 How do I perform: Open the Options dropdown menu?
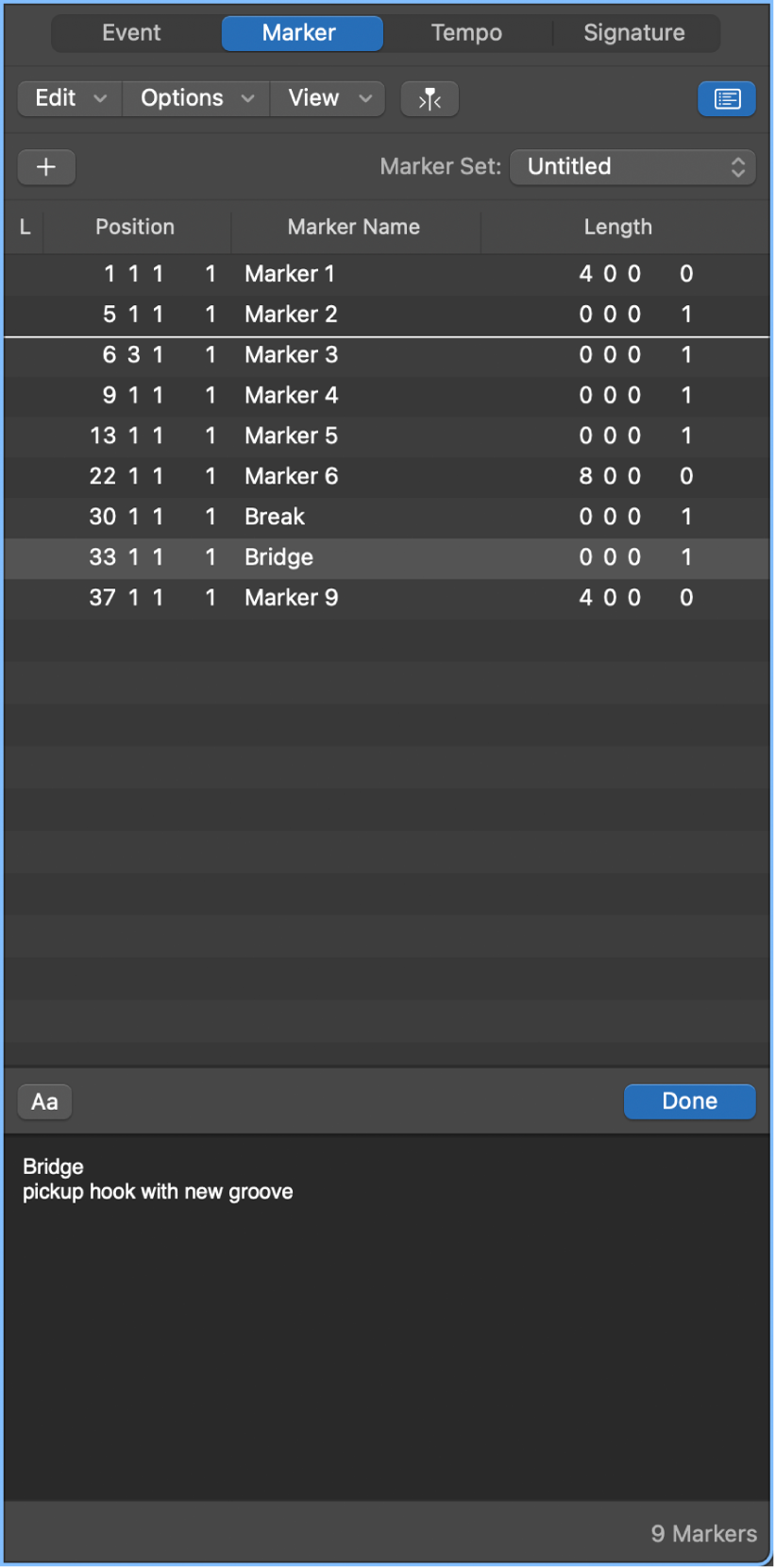[194, 98]
